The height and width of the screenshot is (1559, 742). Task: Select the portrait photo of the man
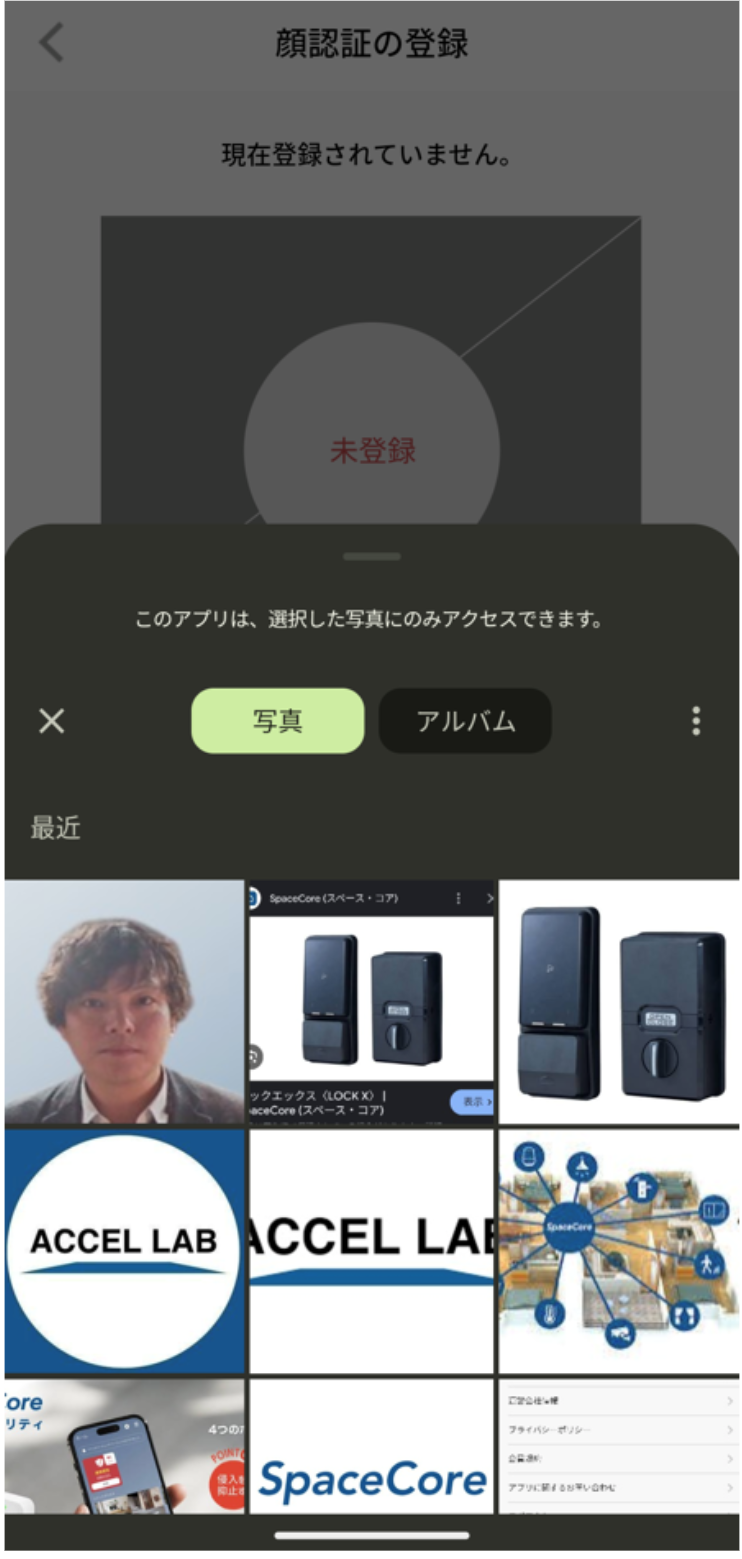[x=124, y=1002]
